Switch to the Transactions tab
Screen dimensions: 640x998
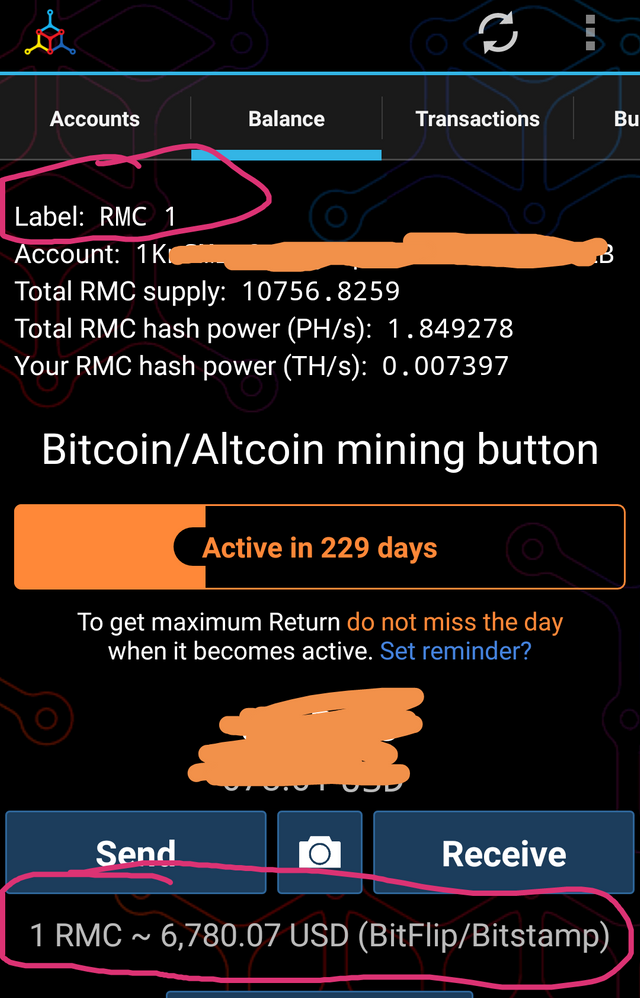tap(477, 119)
